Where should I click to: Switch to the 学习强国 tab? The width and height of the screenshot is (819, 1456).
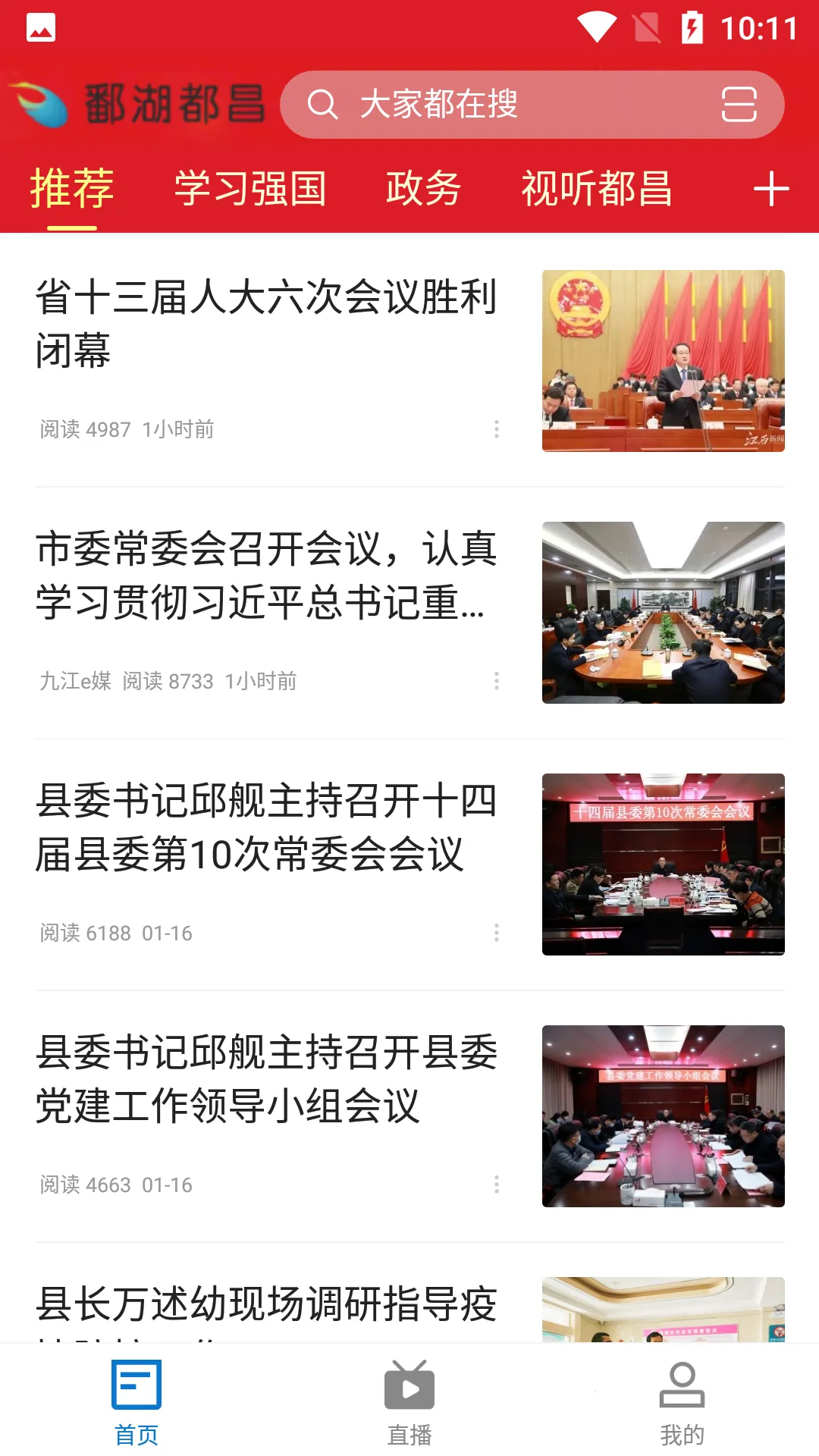250,188
